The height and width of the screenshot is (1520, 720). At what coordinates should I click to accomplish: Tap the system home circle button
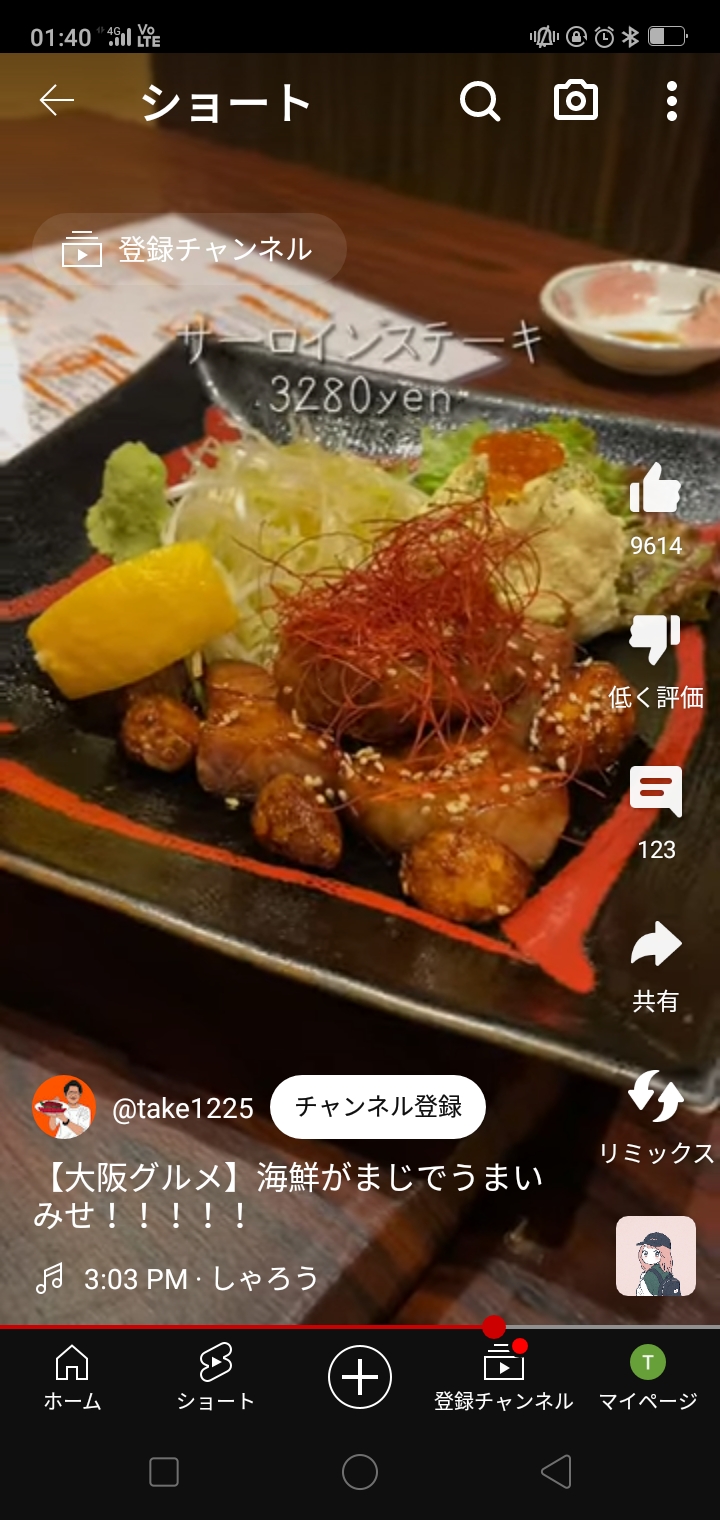tap(360, 1472)
